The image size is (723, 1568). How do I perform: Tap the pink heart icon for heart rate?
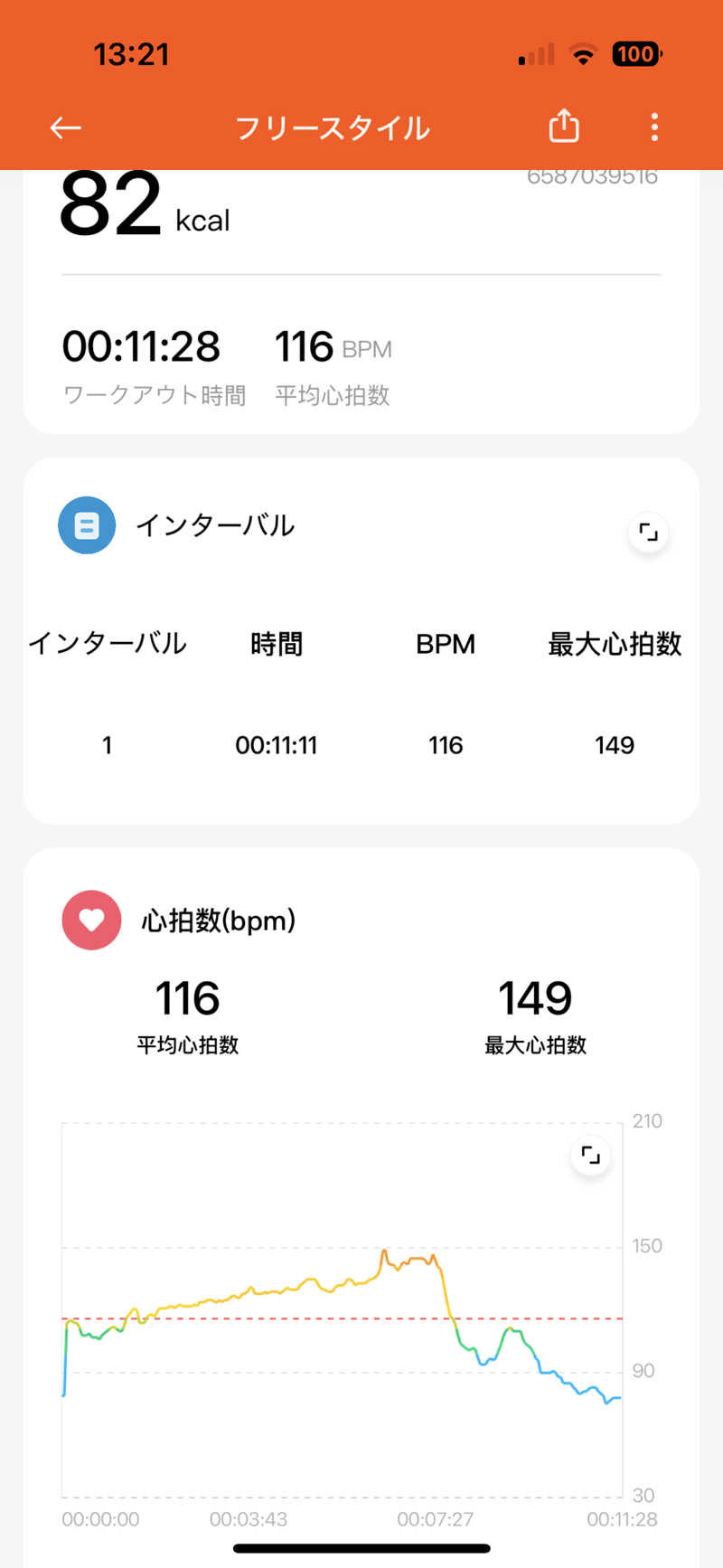click(90, 920)
